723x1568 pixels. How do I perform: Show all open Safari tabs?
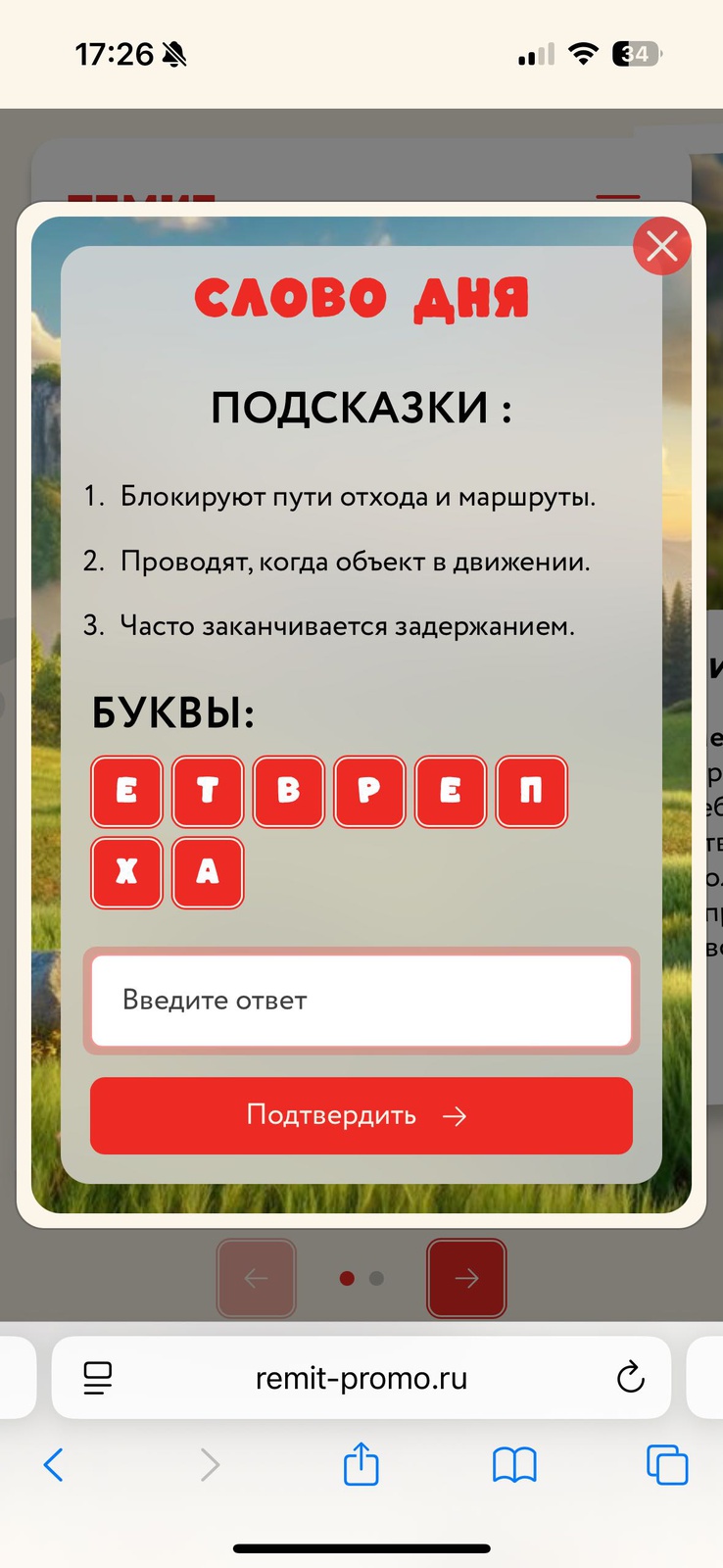click(667, 1465)
